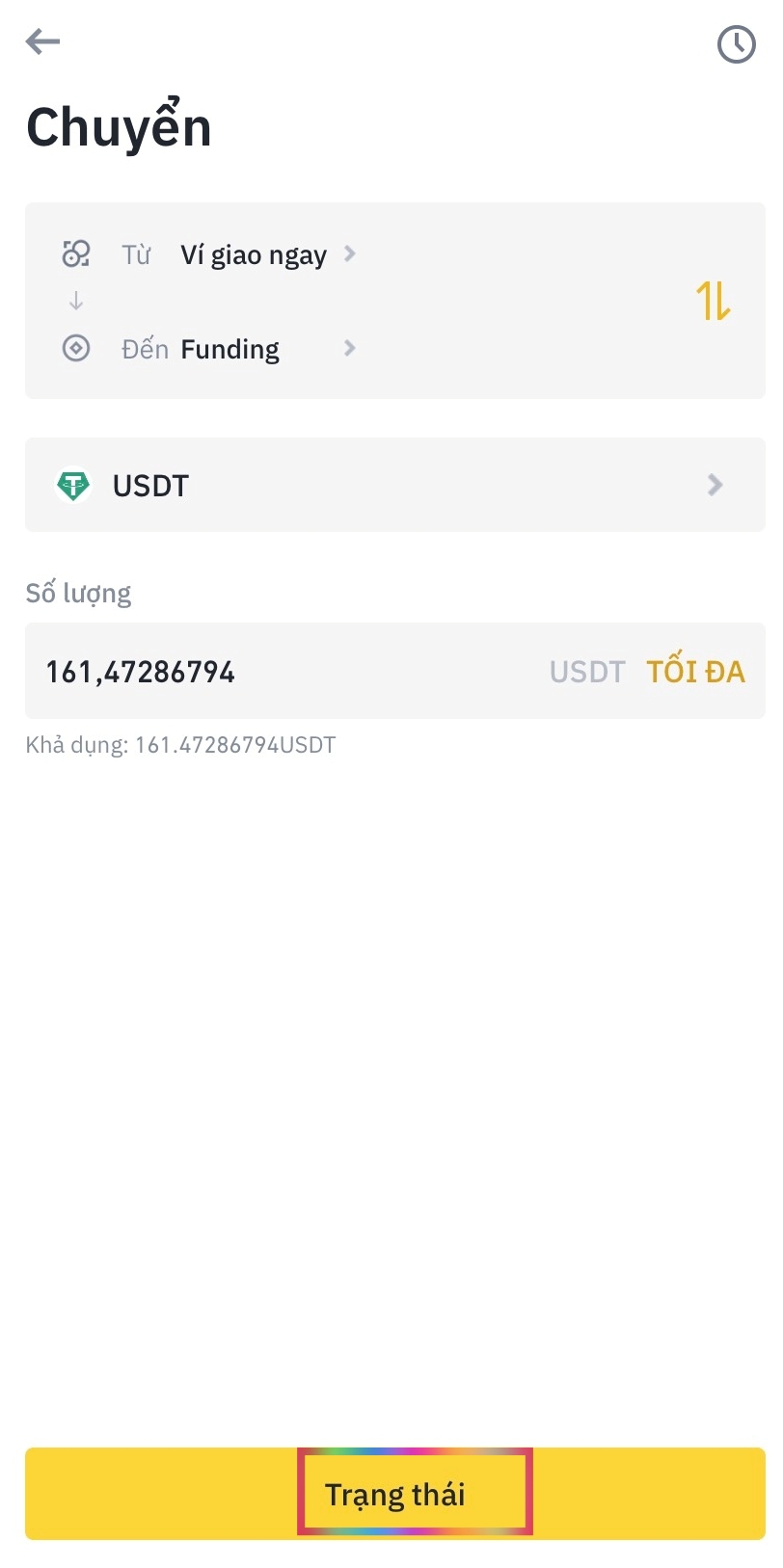Image resolution: width=783 pixels, height=1568 pixels.
Task: Click the back arrow to exit transfer screen
Action: coord(42,41)
